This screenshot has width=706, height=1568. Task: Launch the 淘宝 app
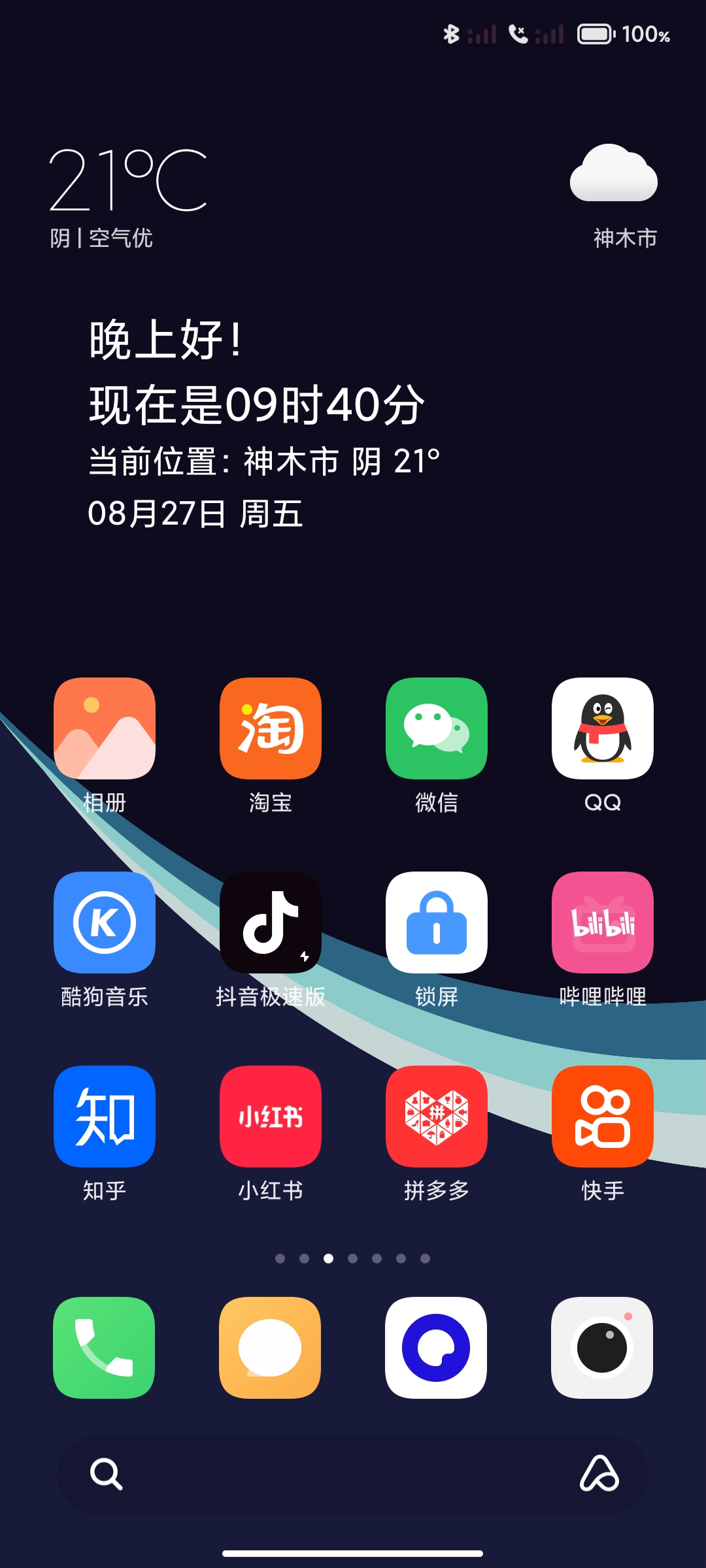(271, 728)
